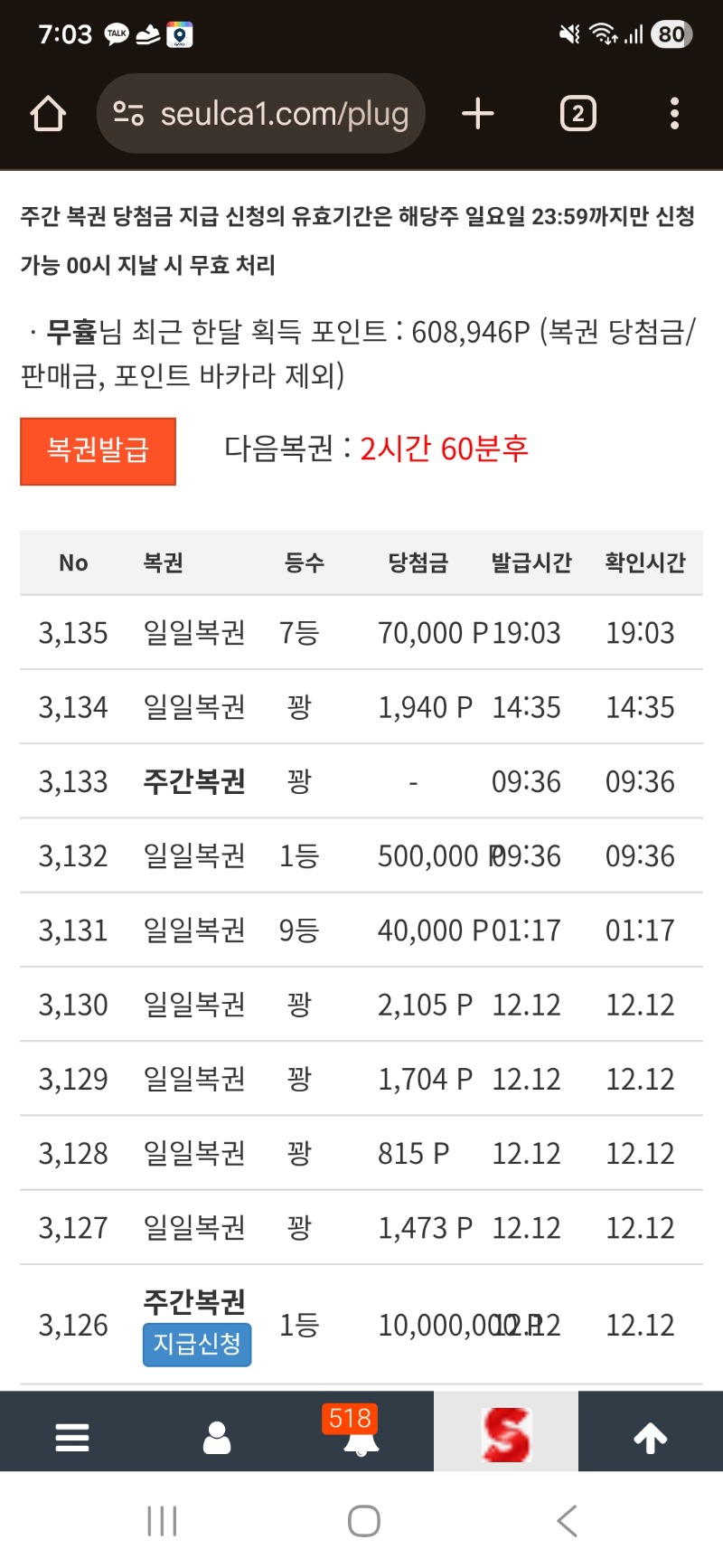The height and width of the screenshot is (1568, 723).
Task: Tap the 복권발급 button
Action: [98, 450]
